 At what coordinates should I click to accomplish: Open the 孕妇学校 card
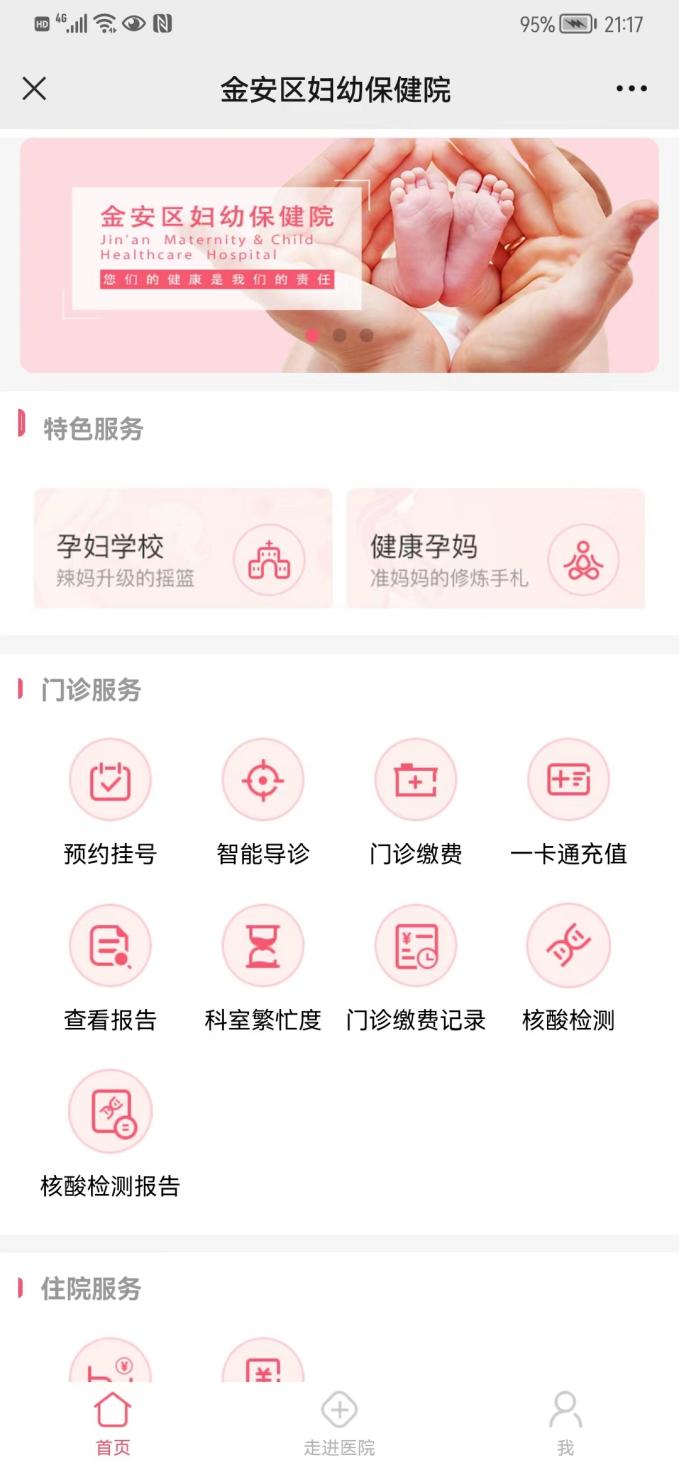coord(183,549)
